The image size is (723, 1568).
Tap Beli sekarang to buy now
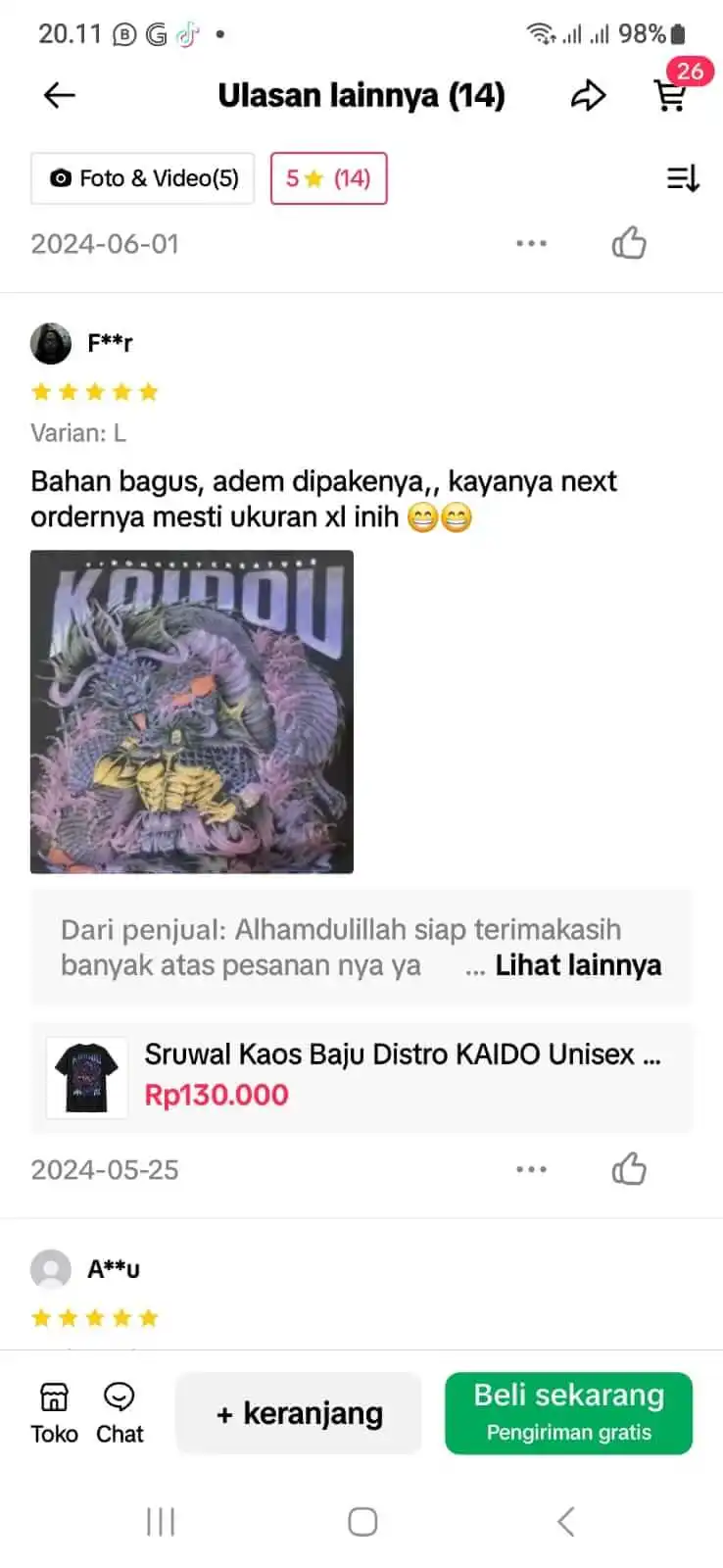568,1411
